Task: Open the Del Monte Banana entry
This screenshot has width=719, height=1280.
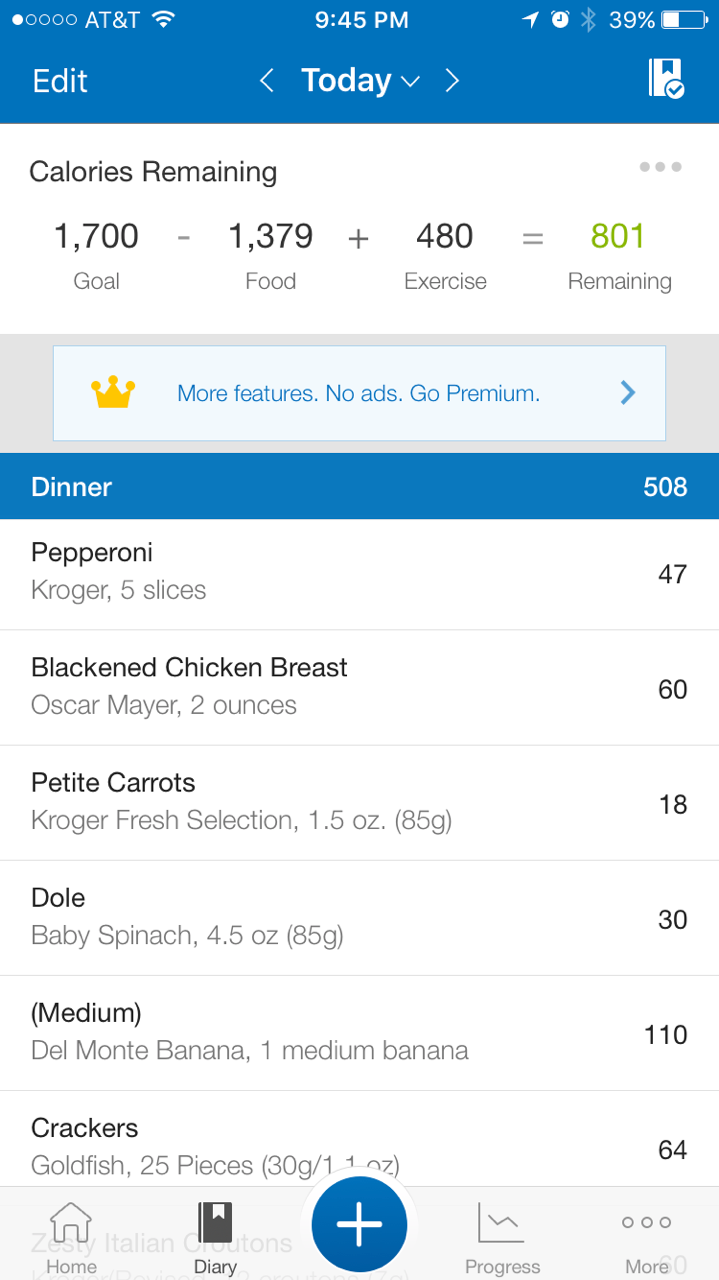Action: [359, 1033]
